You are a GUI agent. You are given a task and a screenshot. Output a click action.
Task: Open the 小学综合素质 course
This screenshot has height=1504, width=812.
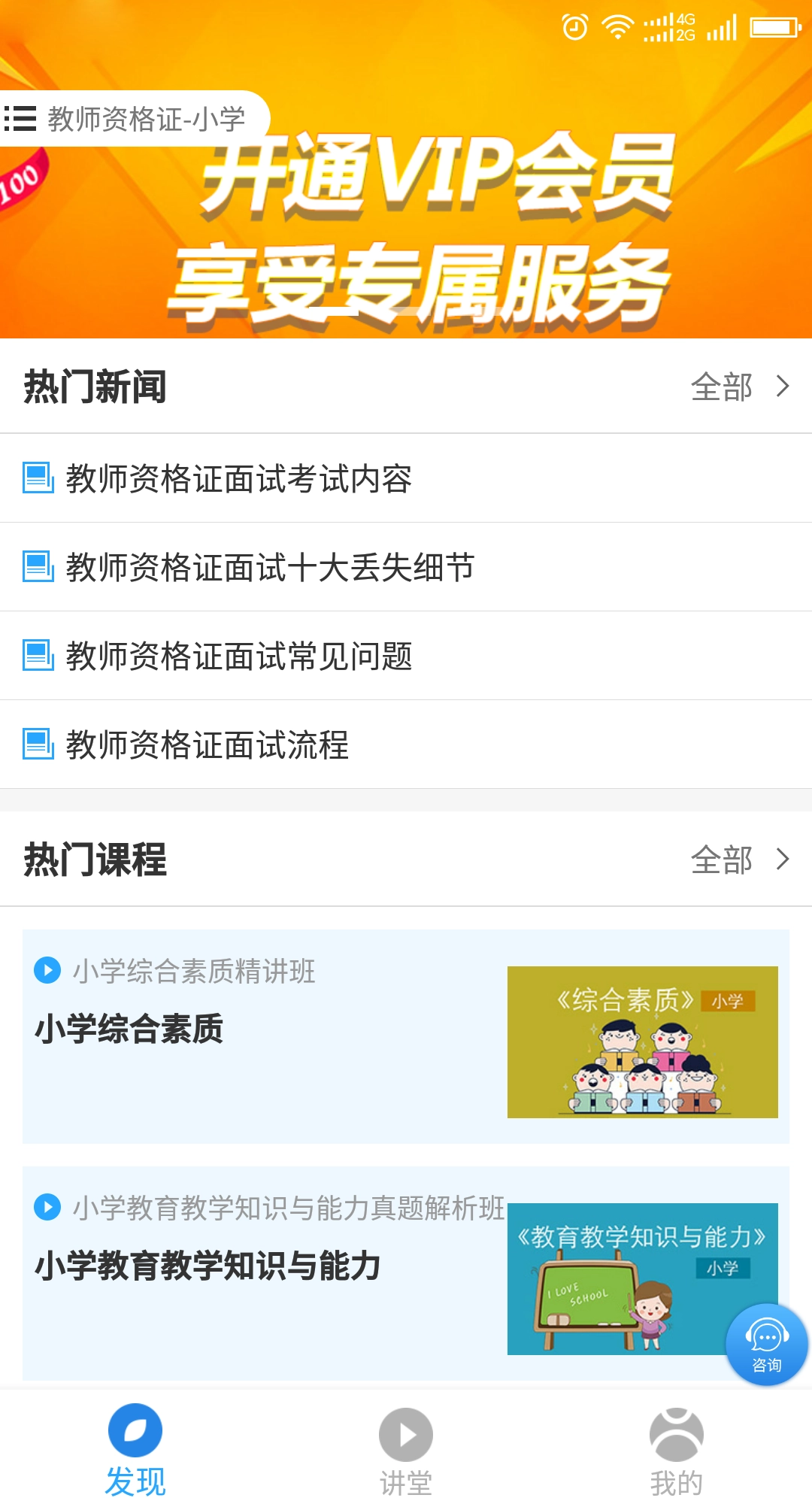131,1030
